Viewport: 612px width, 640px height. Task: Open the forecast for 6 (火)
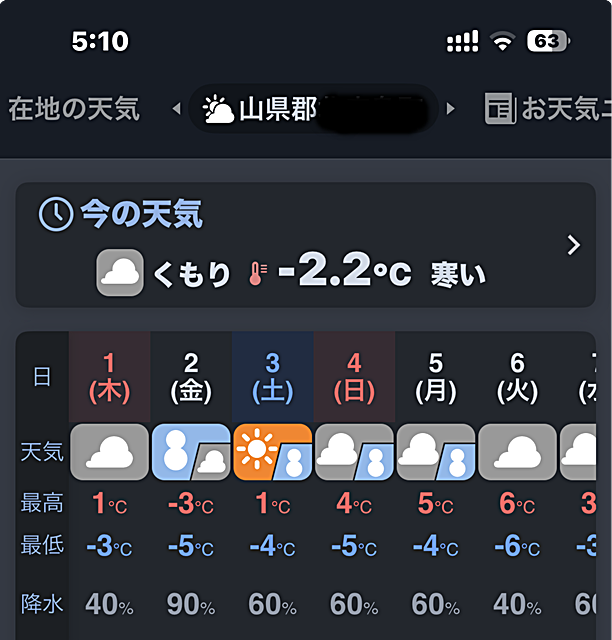(517, 377)
